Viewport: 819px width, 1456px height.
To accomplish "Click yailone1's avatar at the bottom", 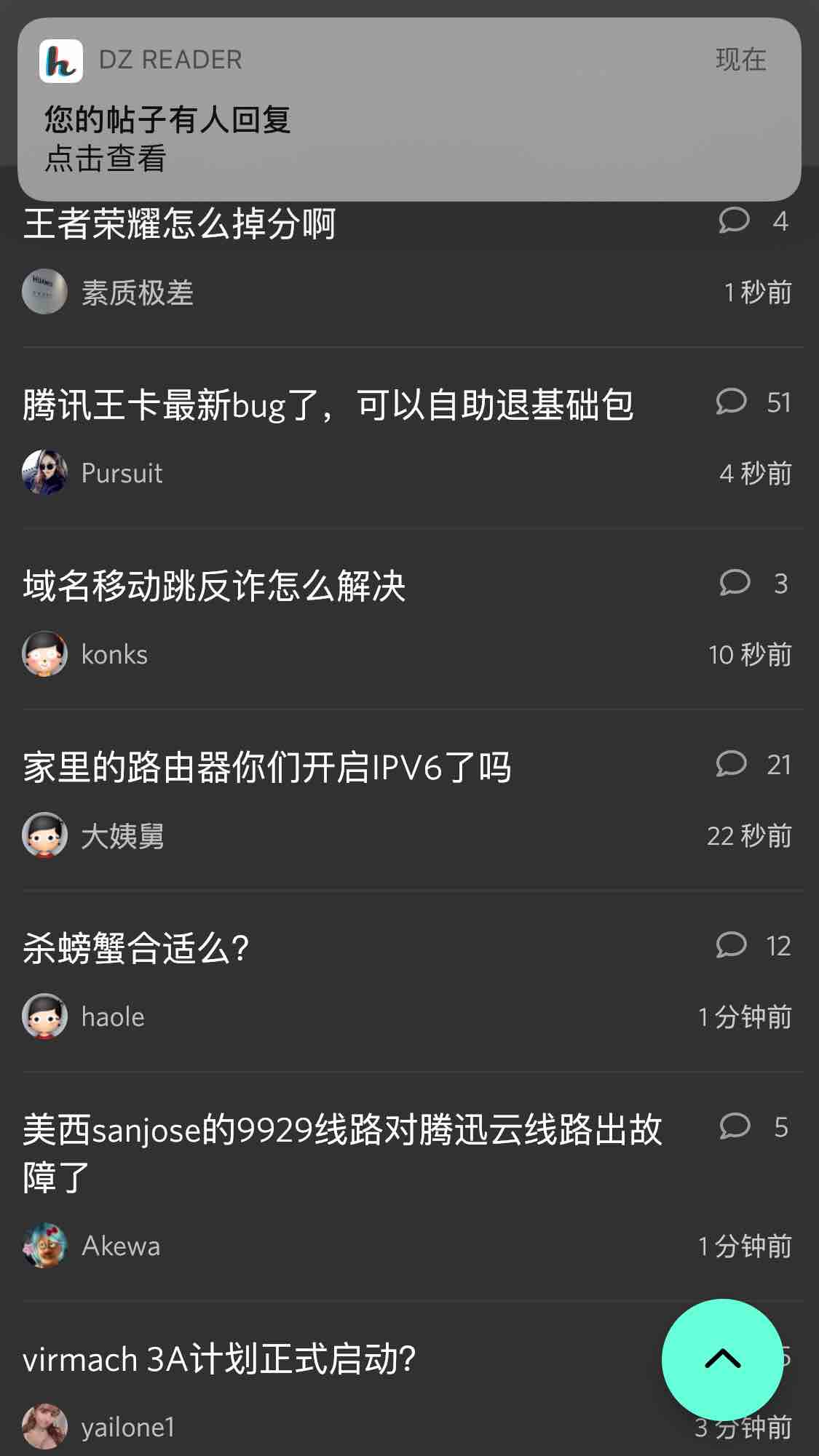I will click(44, 1425).
